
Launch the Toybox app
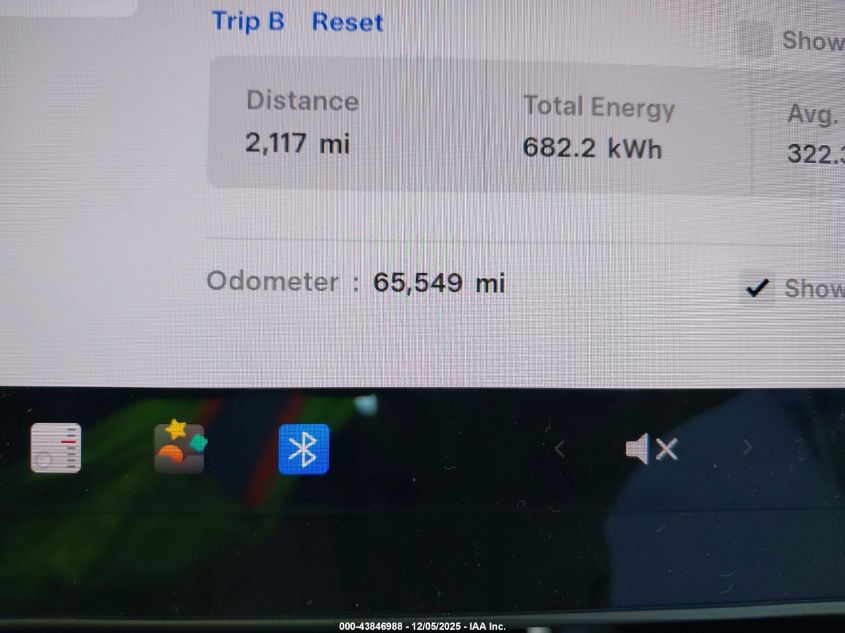pyautogui.click(x=180, y=448)
